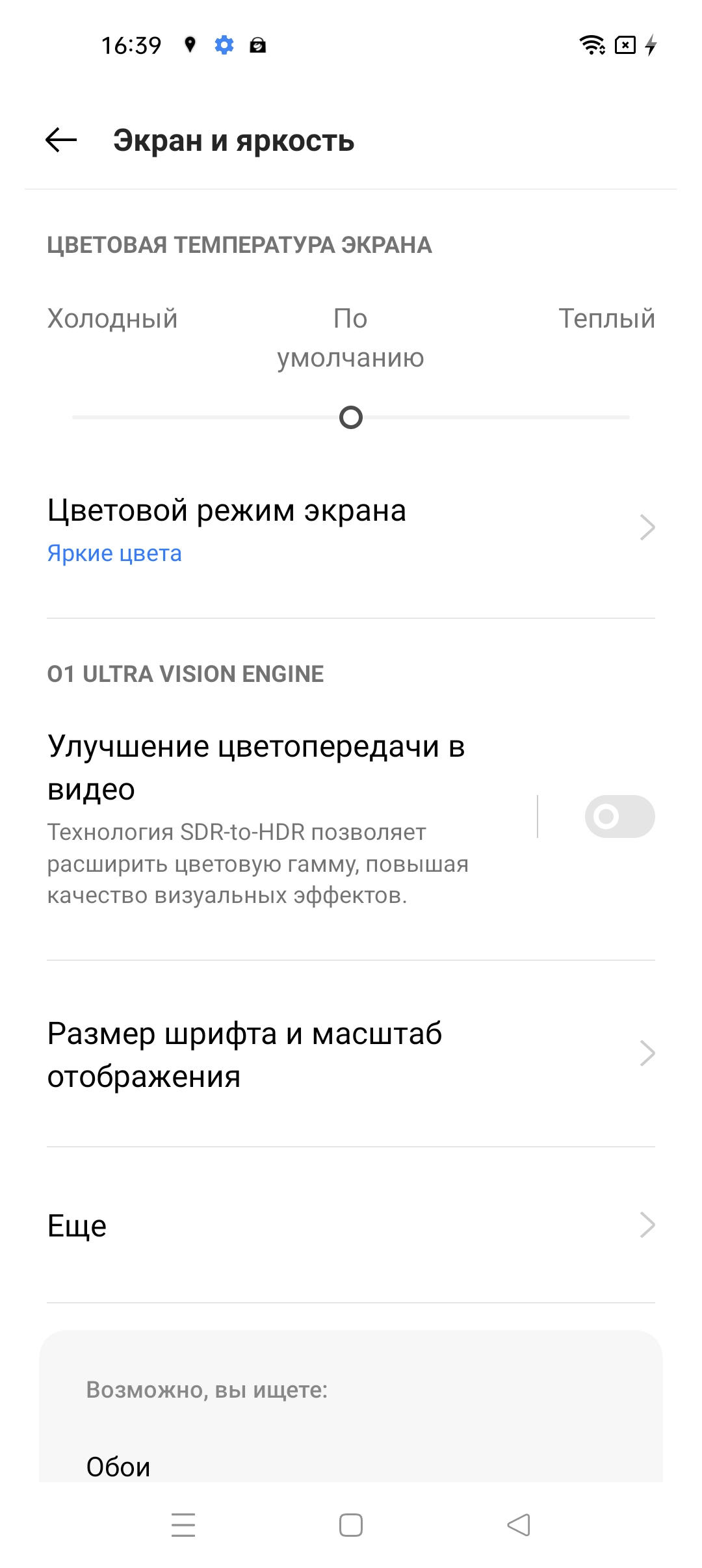702x1568 pixels.
Task: Open the Еще row
Action: click(x=351, y=1225)
